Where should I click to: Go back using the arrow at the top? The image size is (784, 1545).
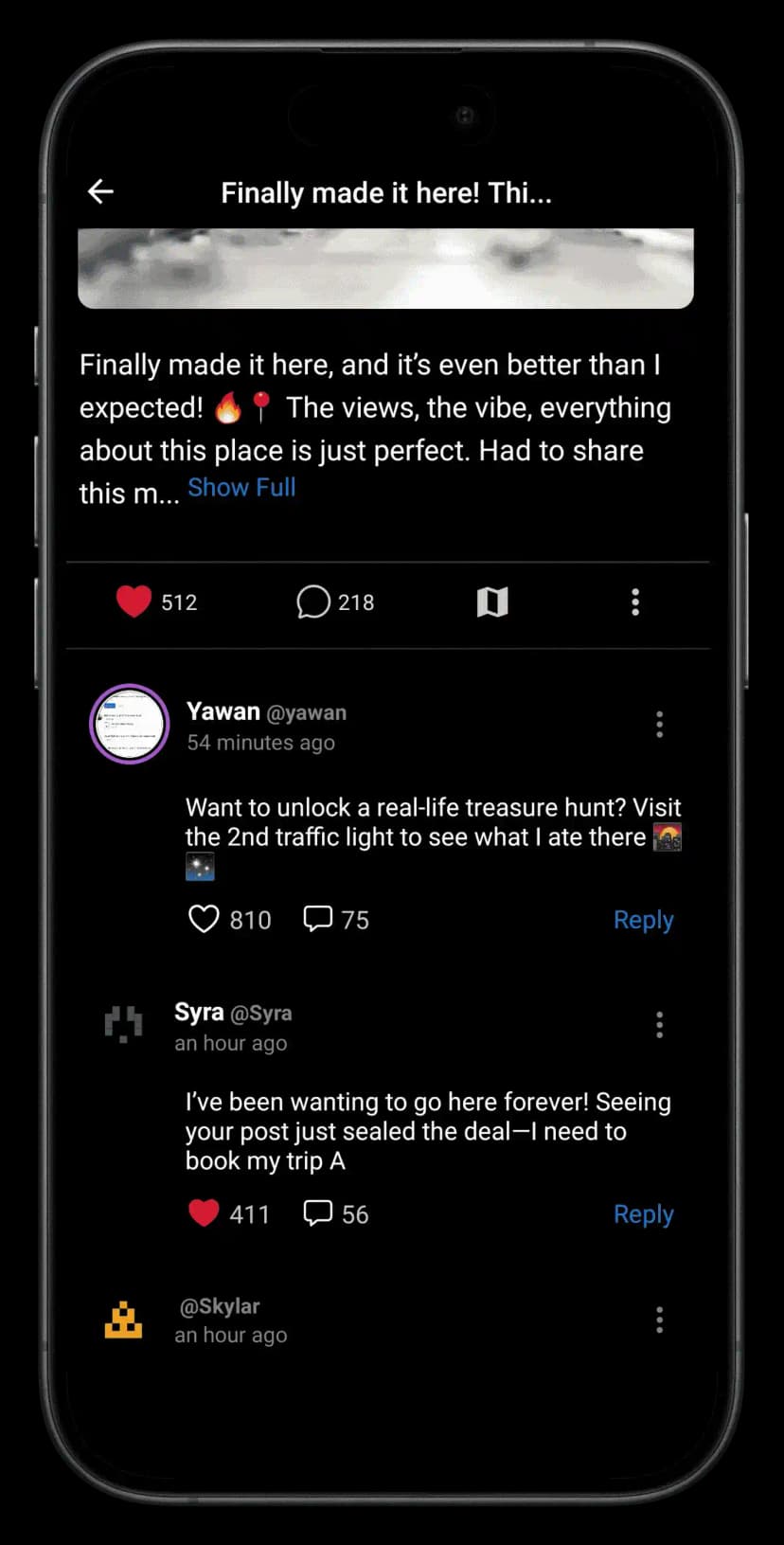pos(100,191)
